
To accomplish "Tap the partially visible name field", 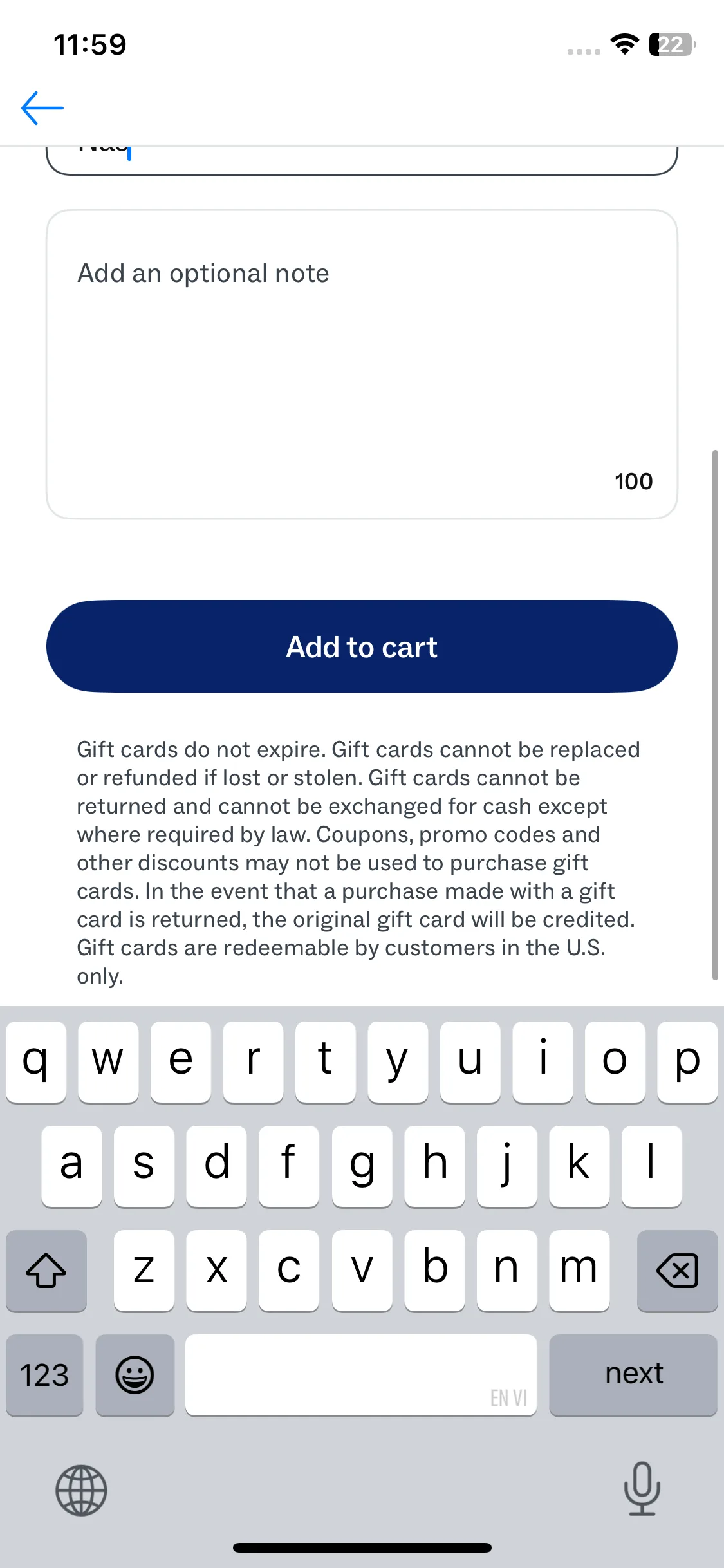I will (361, 159).
